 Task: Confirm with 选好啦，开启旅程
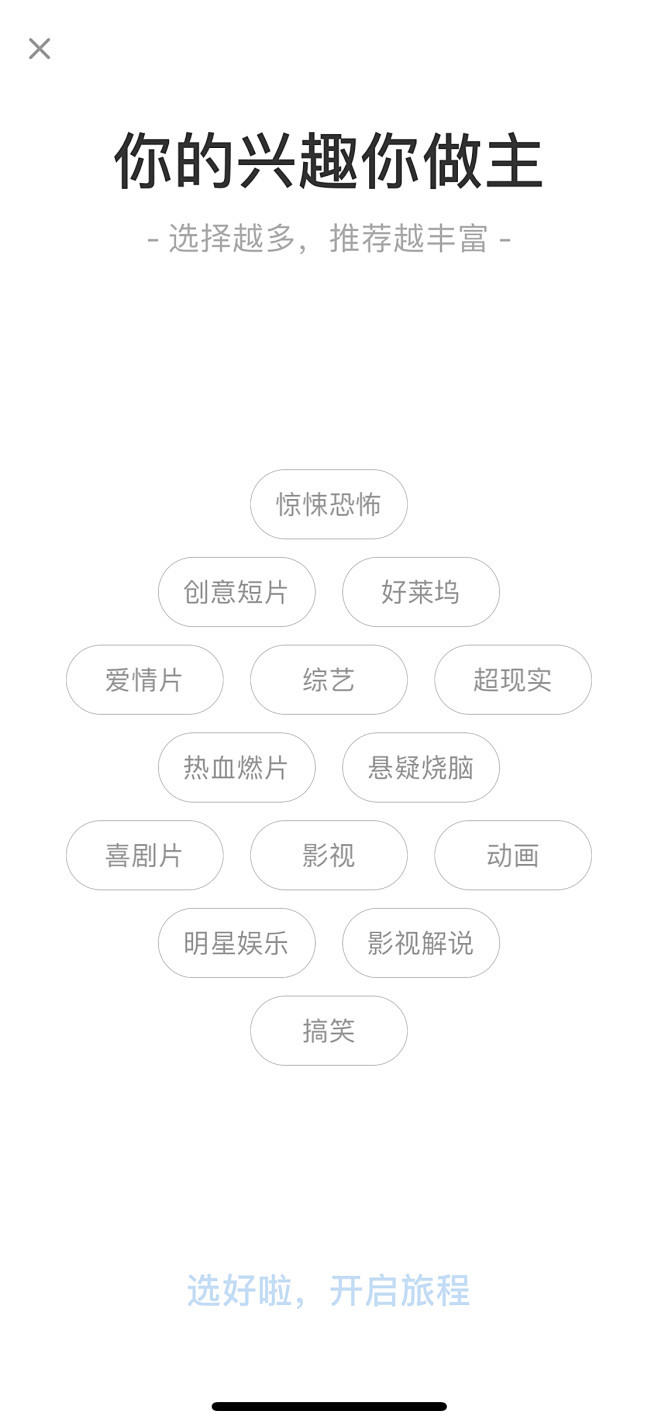(x=329, y=1291)
